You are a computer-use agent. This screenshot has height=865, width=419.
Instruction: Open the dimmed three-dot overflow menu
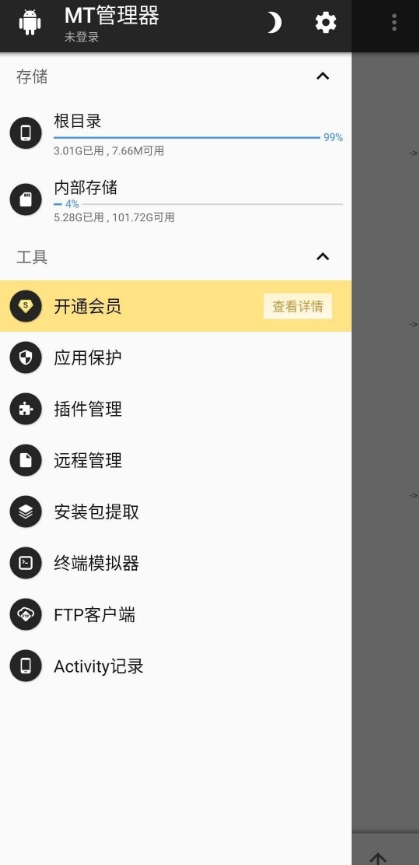tap(394, 22)
